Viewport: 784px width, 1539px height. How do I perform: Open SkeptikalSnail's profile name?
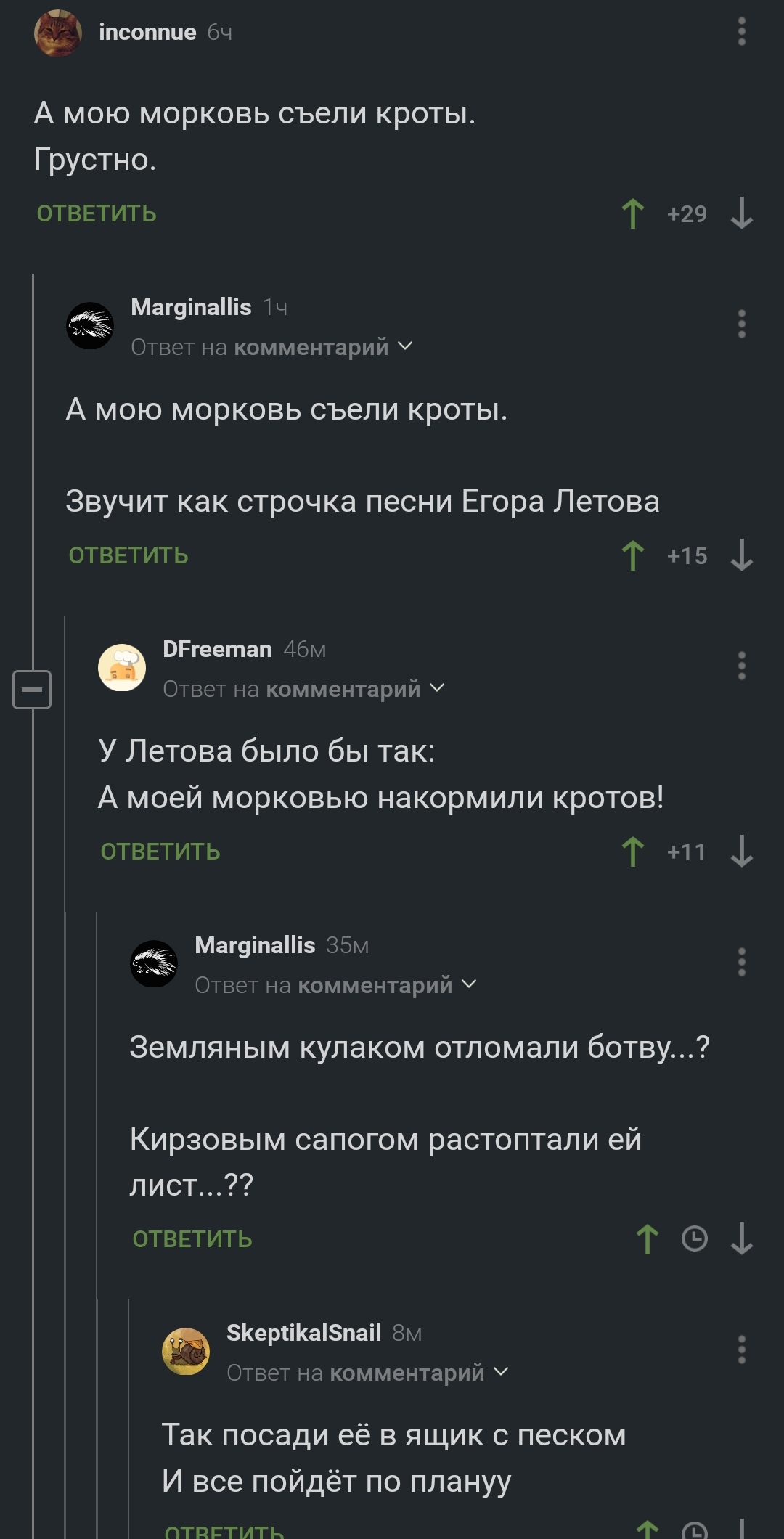(303, 1333)
